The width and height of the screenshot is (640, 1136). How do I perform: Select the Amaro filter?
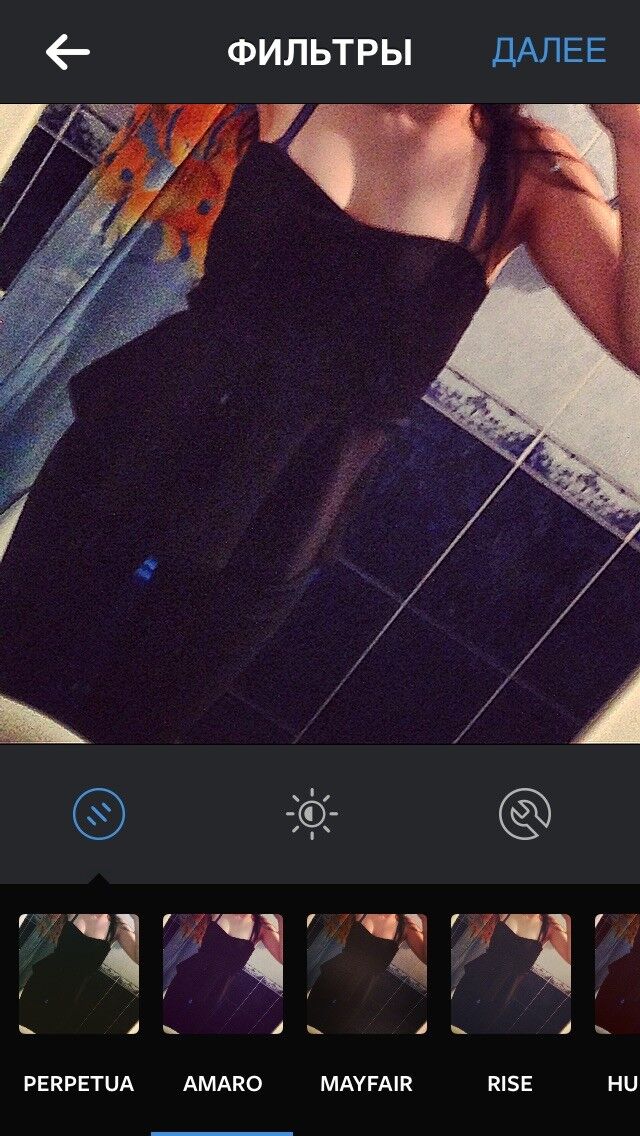coord(223,974)
